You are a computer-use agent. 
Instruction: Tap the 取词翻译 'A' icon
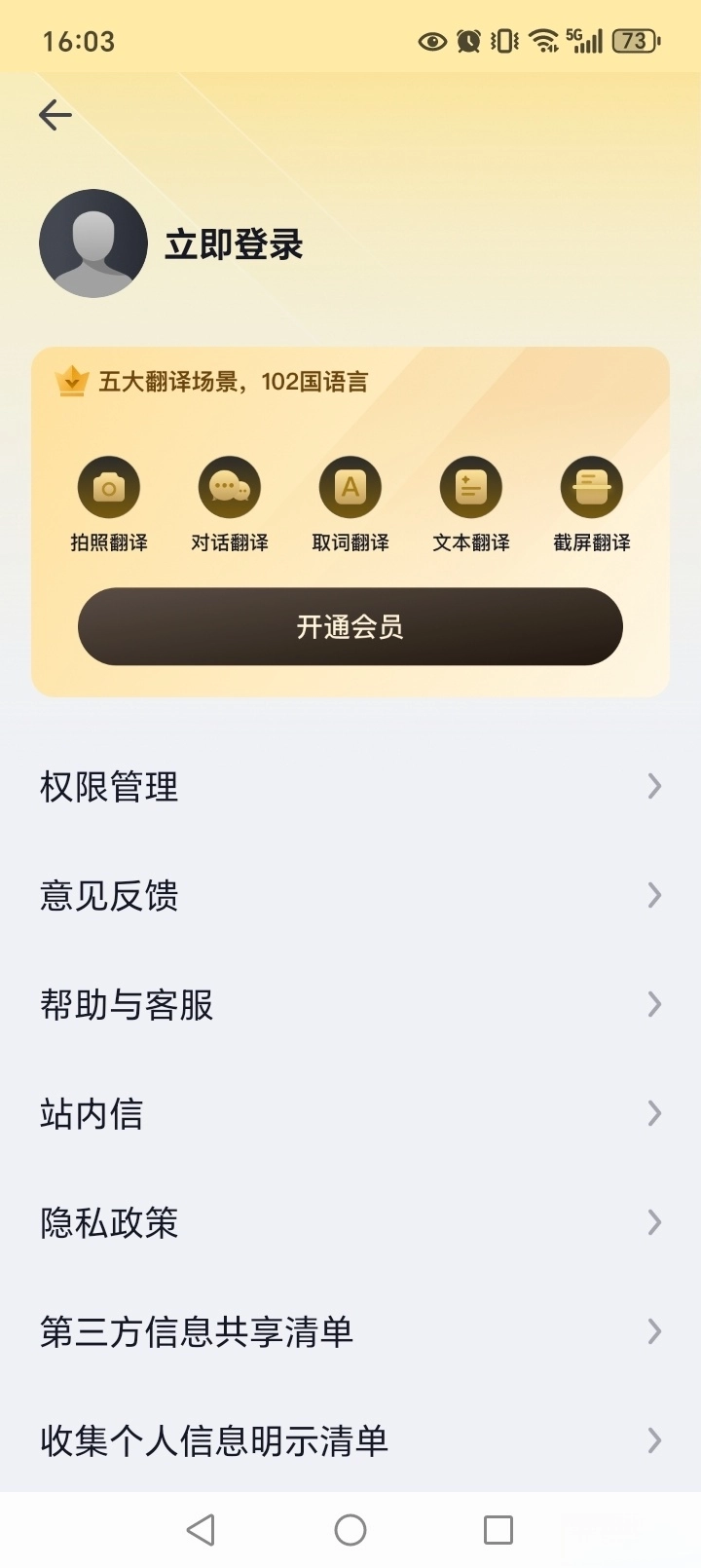pyautogui.click(x=350, y=487)
